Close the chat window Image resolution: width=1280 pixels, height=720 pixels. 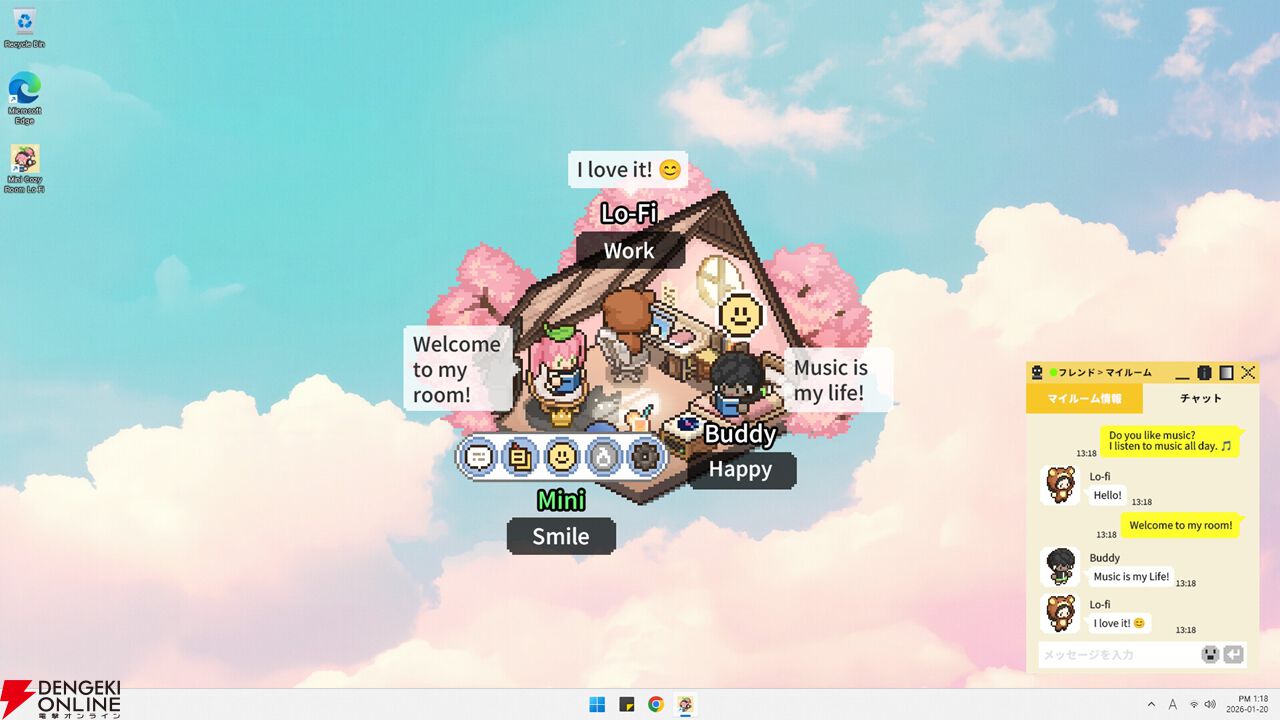[1248, 373]
